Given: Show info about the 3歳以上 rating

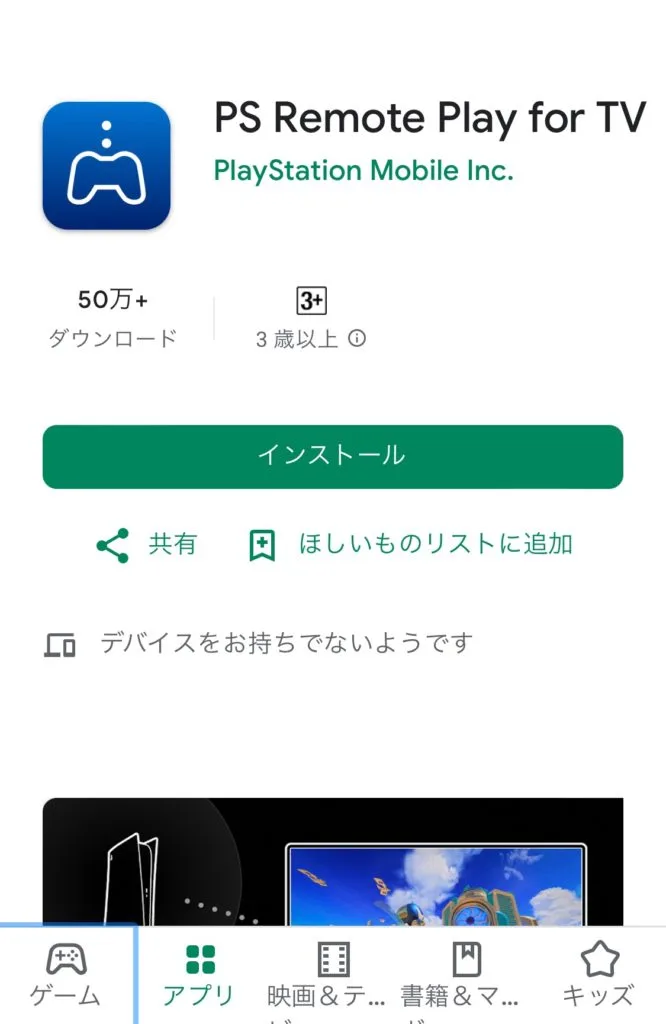Looking at the screenshot, I should tap(357, 339).
